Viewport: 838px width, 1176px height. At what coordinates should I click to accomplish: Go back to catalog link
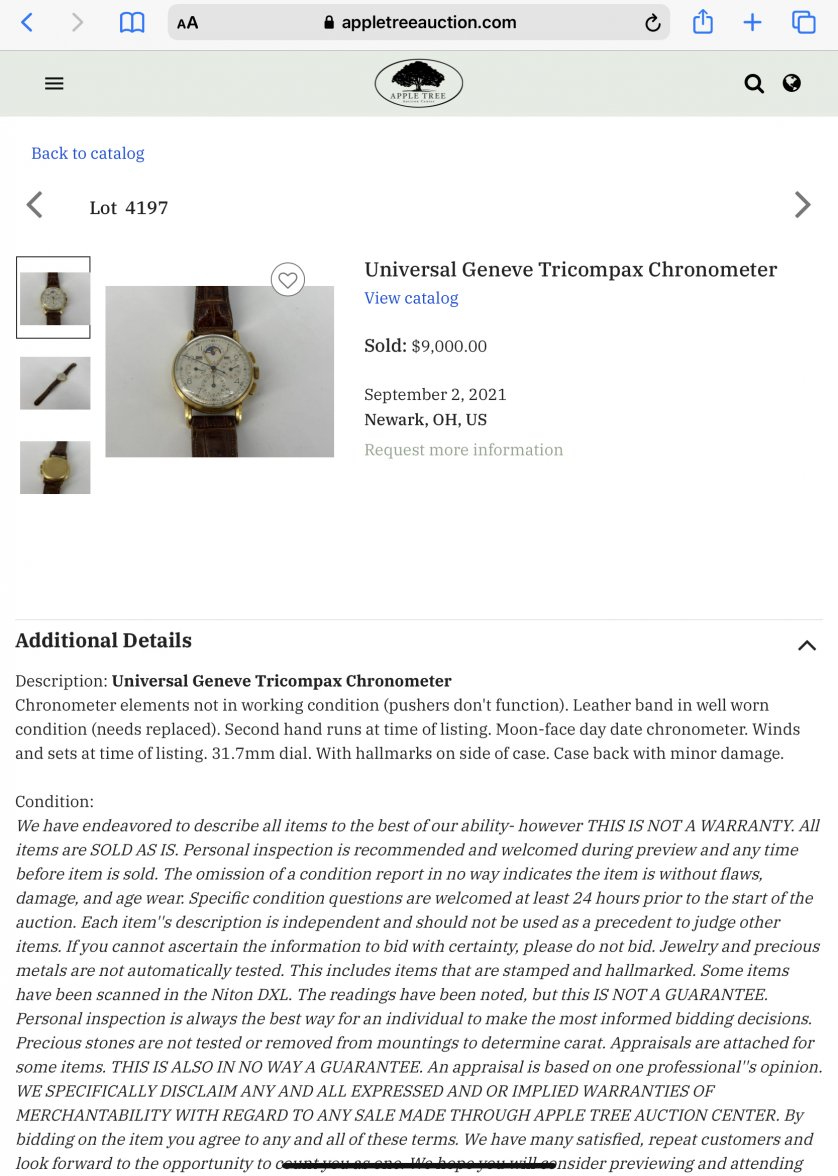[88, 153]
